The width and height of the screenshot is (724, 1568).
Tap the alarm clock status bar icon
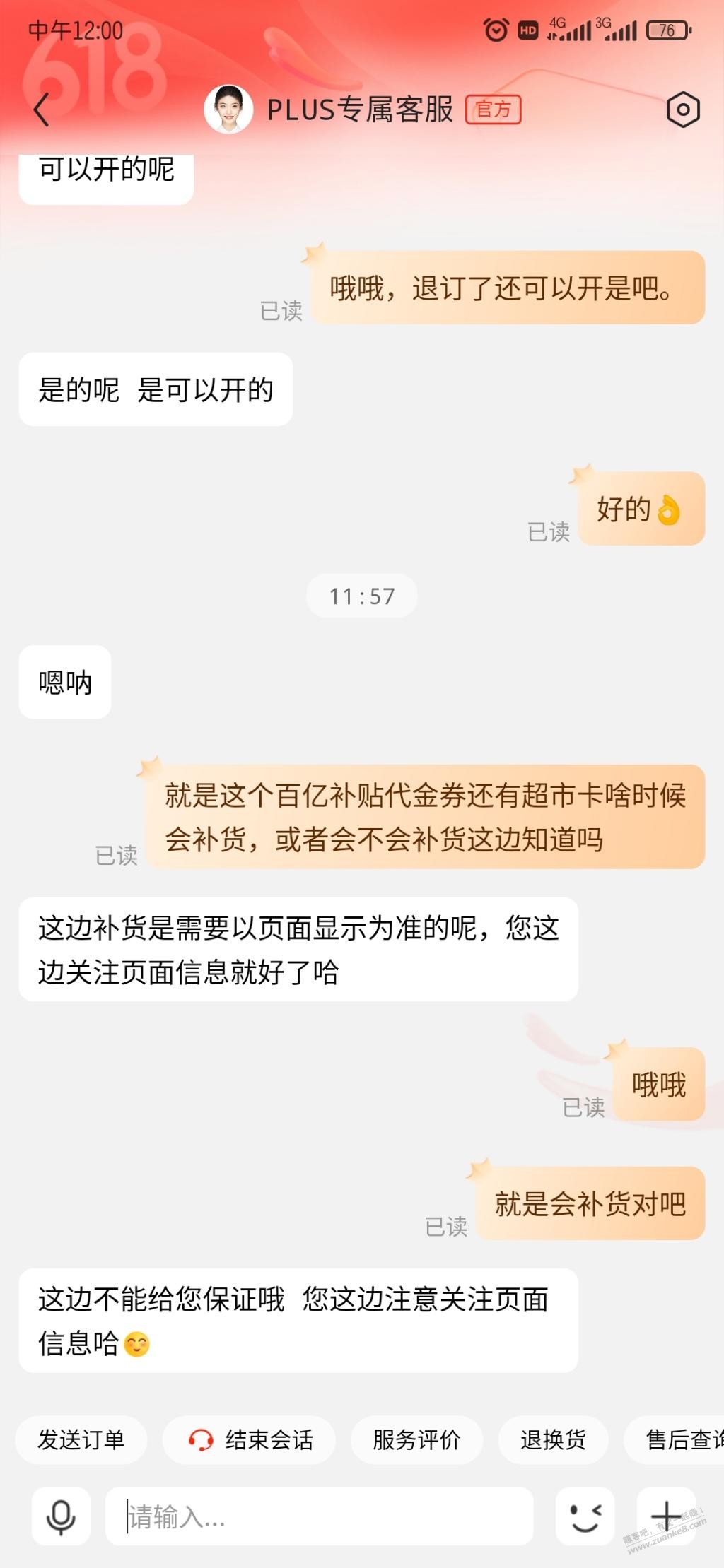[x=497, y=31]
